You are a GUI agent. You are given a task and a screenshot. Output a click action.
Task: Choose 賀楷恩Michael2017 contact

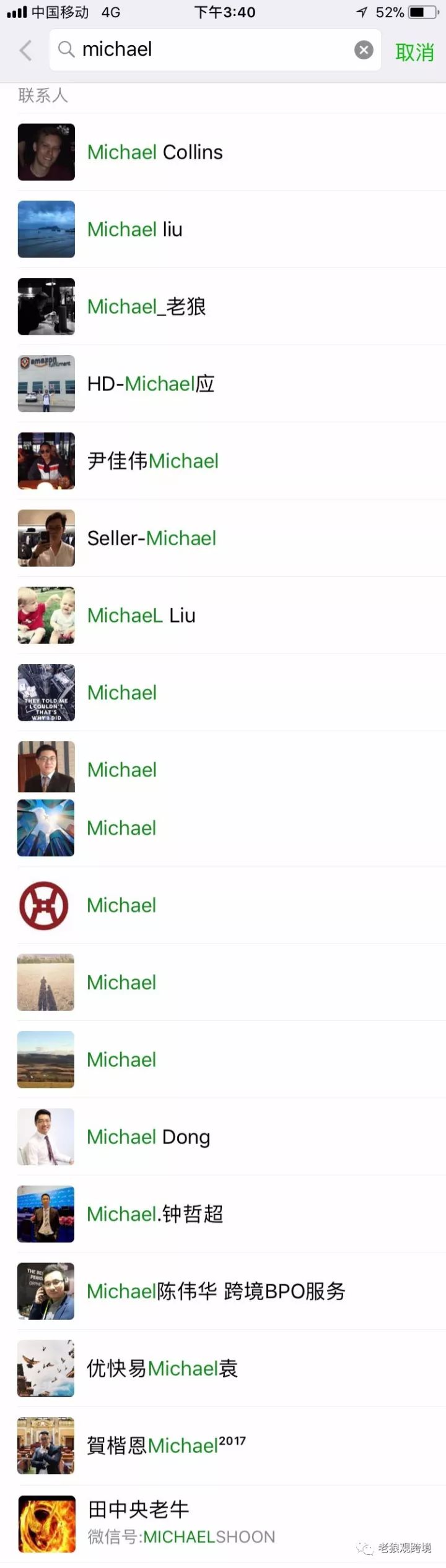click(166, 1446)
